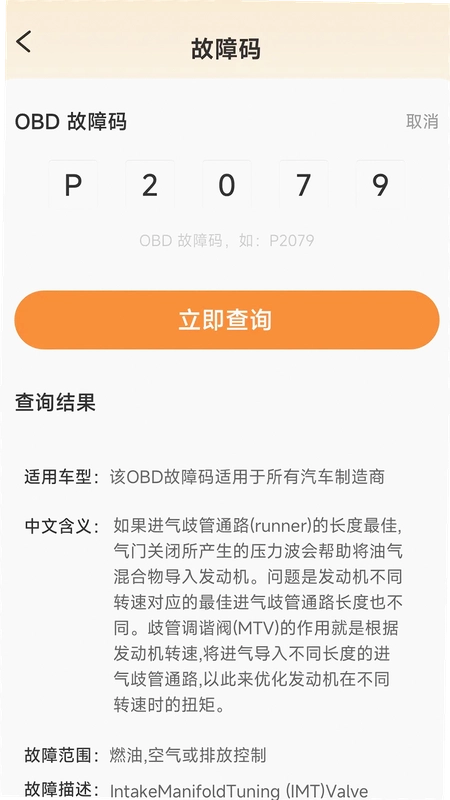Viewport: 450px width, 800px height.
Task: Select the code box showing 2
Action: pos(150,184)
